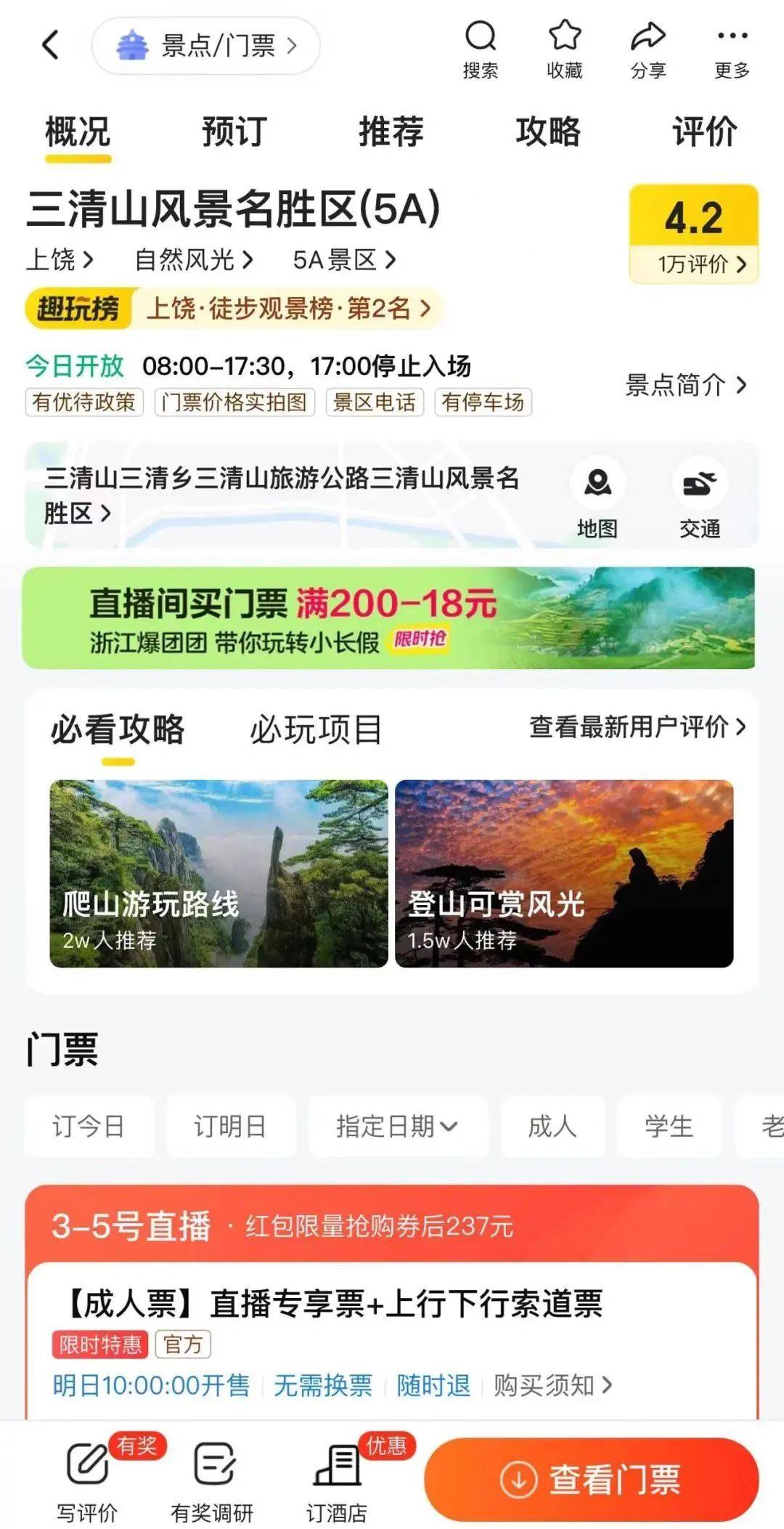
Task: Share this page via the 分享 icon
Action: click(x=648, y=47)
